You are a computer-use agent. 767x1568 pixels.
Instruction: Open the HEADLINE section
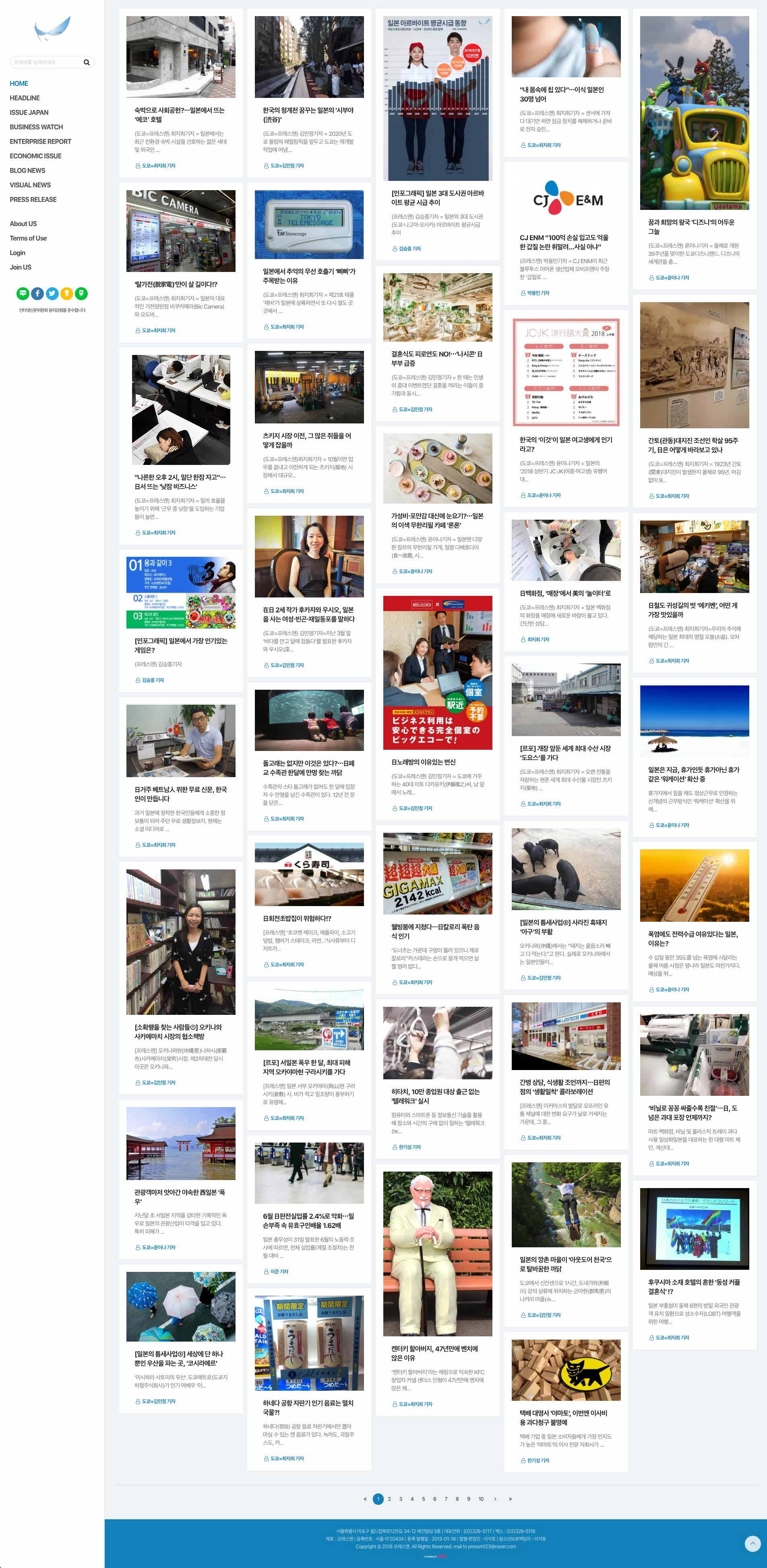point(24,98)
